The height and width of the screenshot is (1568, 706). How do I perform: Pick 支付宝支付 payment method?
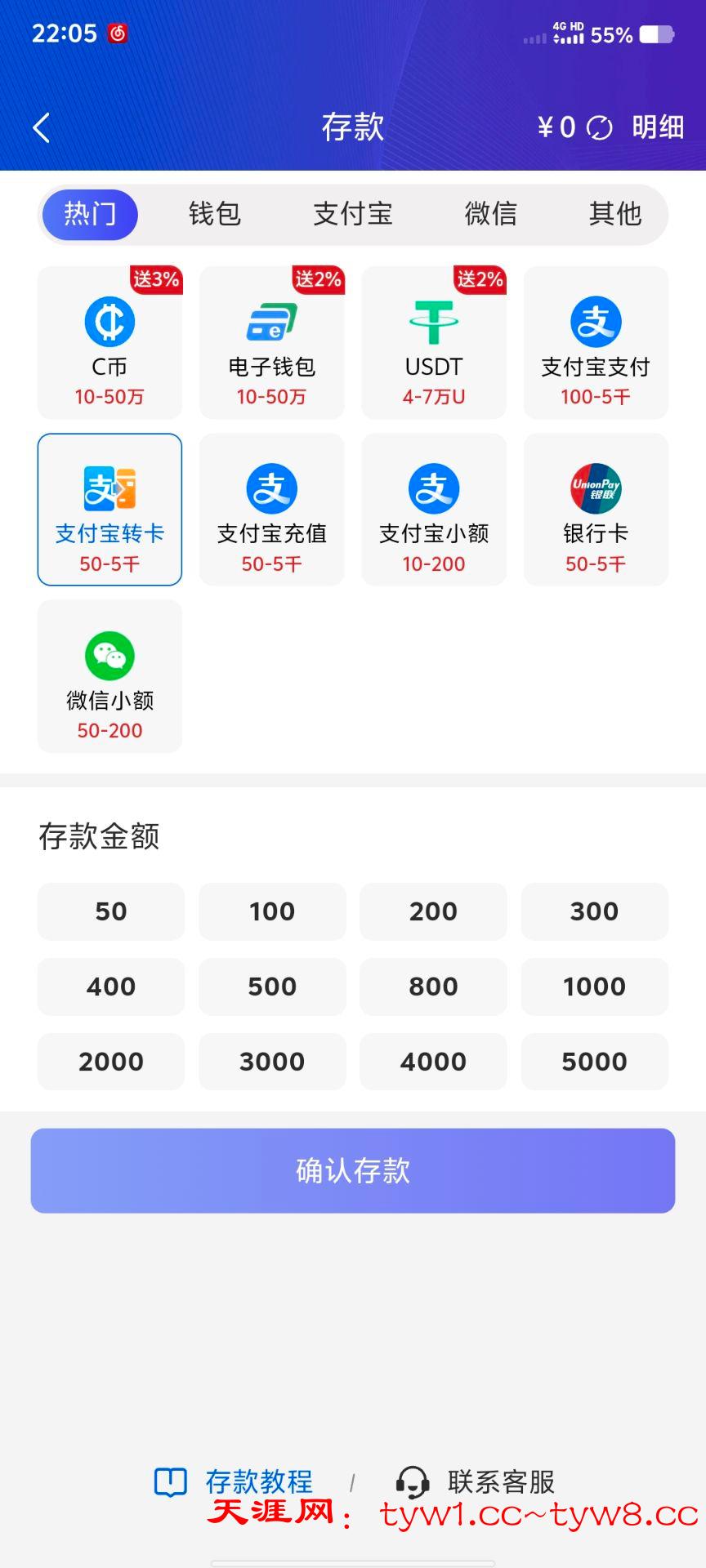(595, 343)
